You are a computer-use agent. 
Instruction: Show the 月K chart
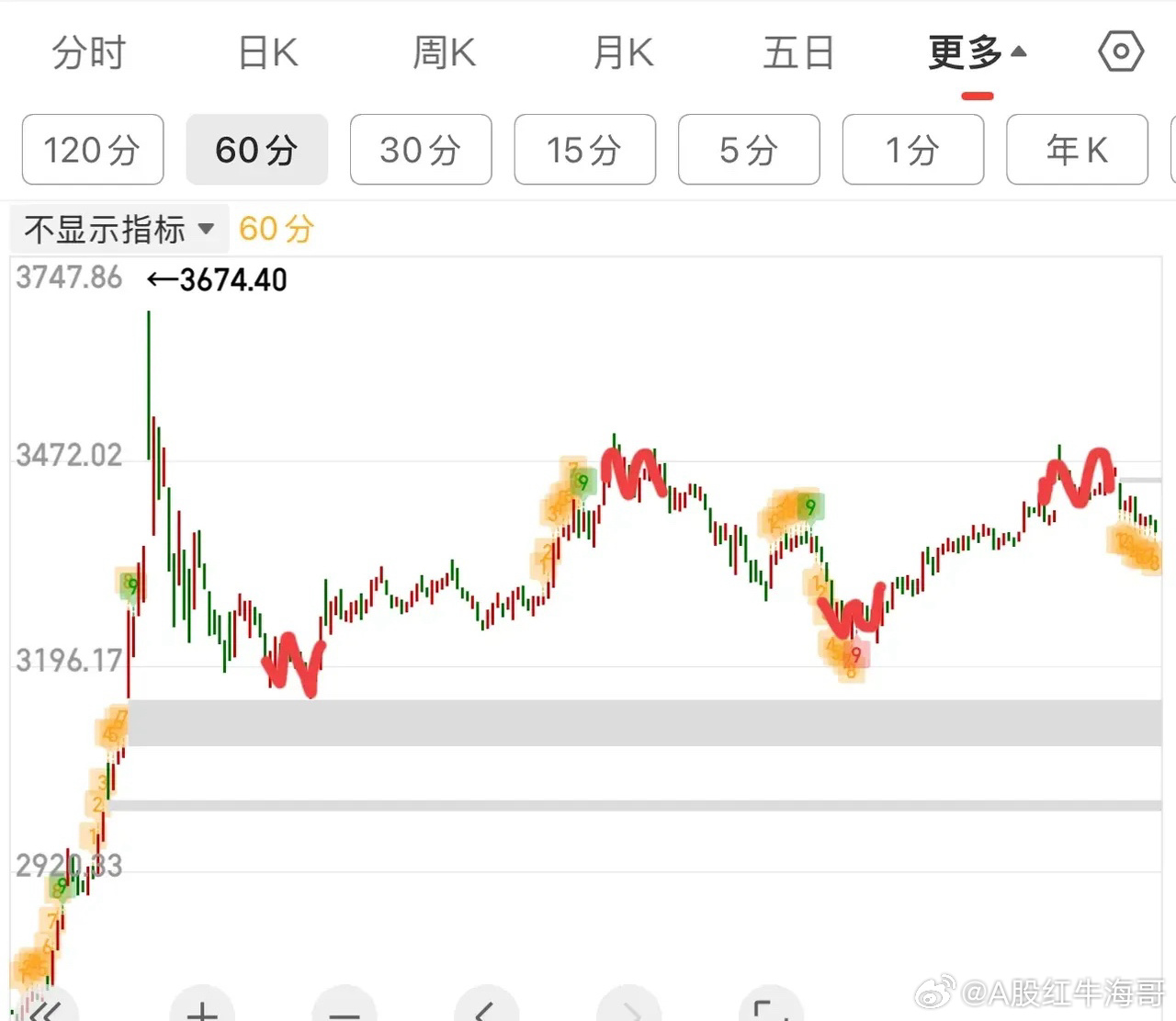[x=623, y=53]
